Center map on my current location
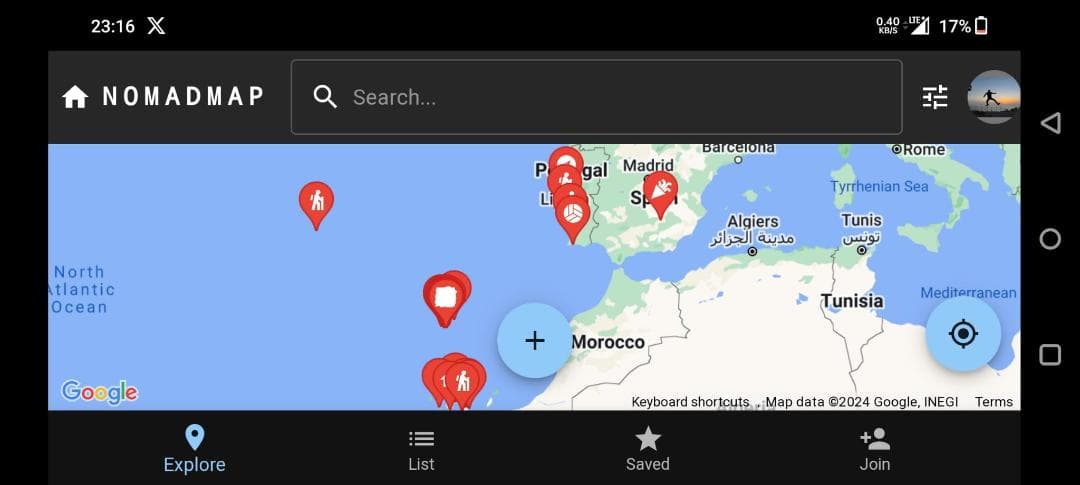1080x485 pixels. 962,334
